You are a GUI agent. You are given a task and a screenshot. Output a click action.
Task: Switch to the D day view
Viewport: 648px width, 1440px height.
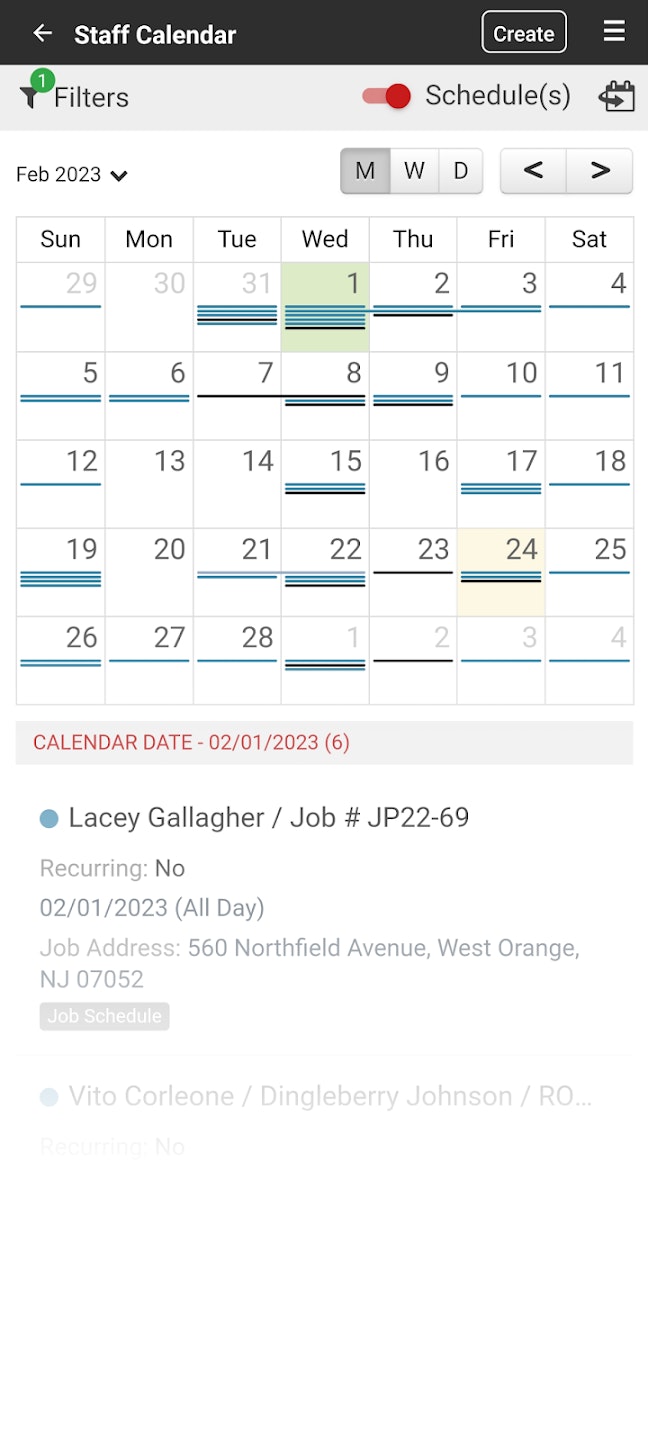460,171
